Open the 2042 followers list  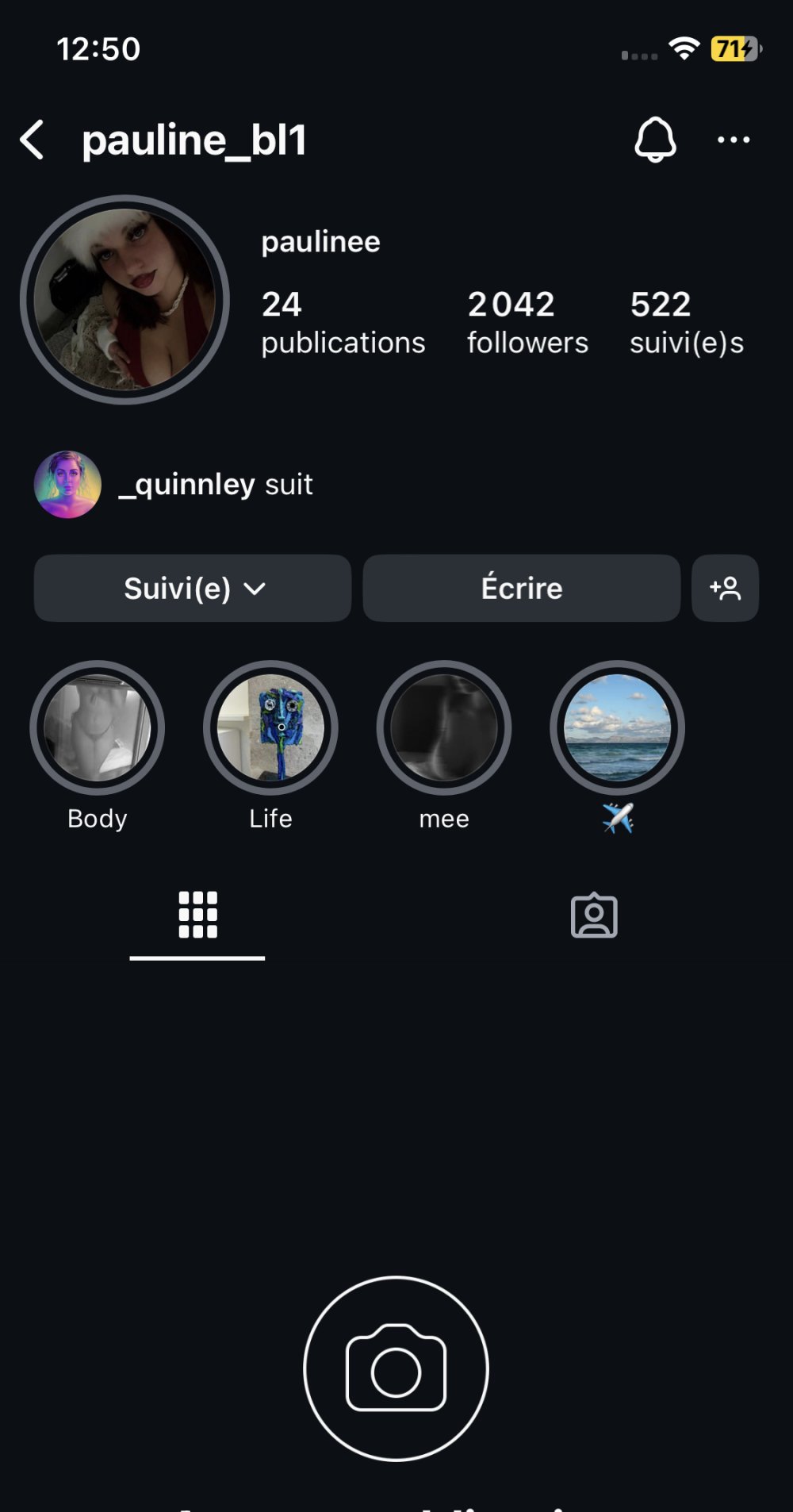tap(527, 322)
